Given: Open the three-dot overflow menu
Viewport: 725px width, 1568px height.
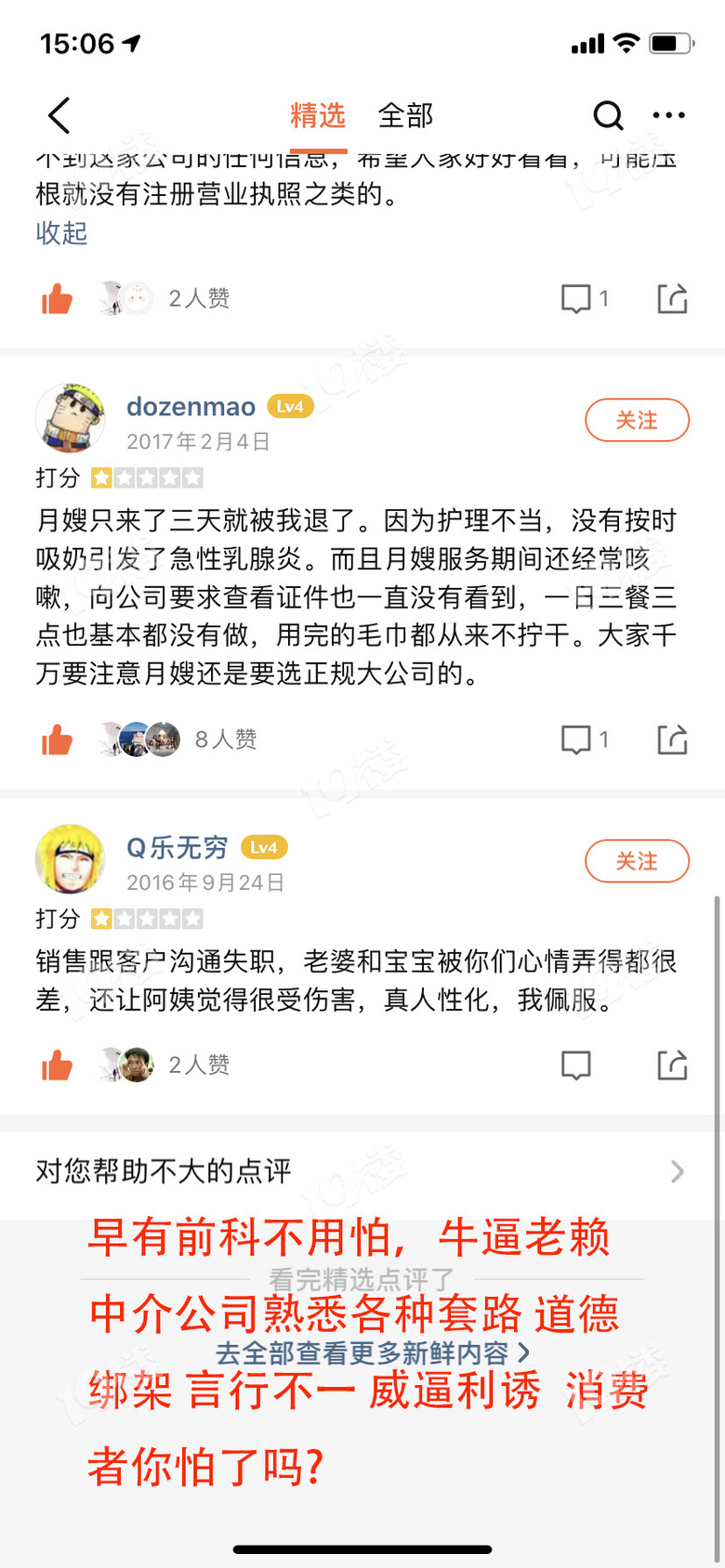Looking at the screenshot, I should tap(668, 116).
